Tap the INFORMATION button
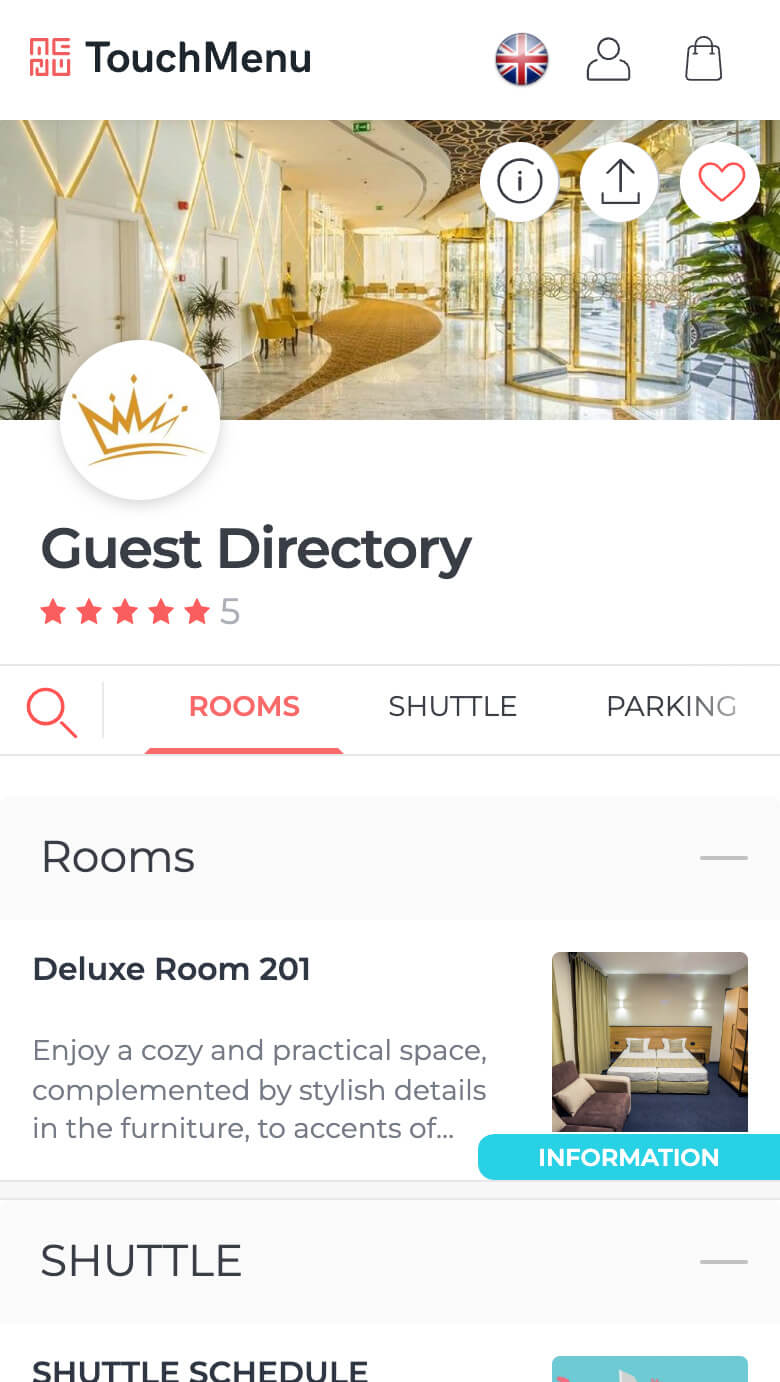The height and width of the screenshot is (1382, 780). point(629,1157)
